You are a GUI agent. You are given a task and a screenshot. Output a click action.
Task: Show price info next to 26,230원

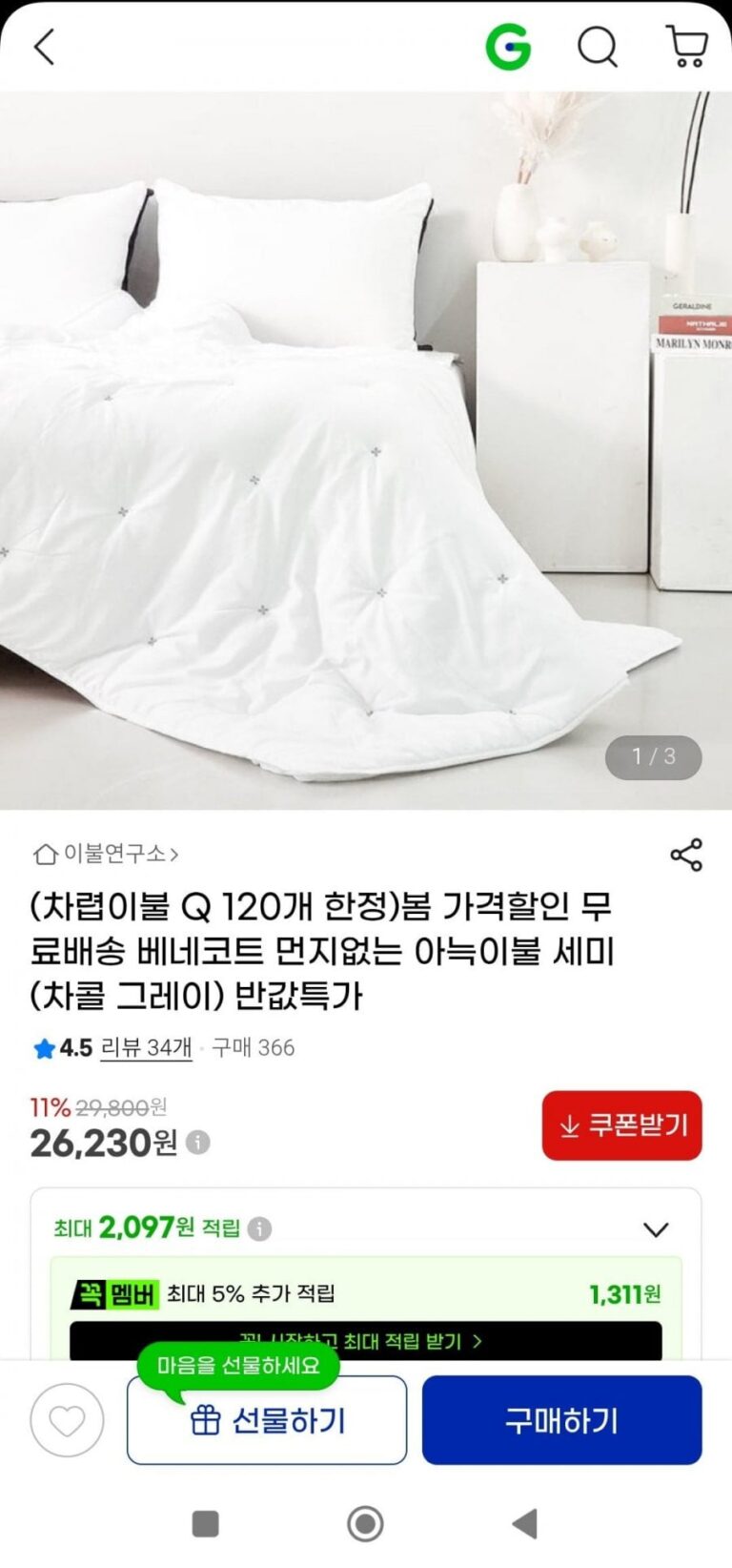[x=198, y=1143]
